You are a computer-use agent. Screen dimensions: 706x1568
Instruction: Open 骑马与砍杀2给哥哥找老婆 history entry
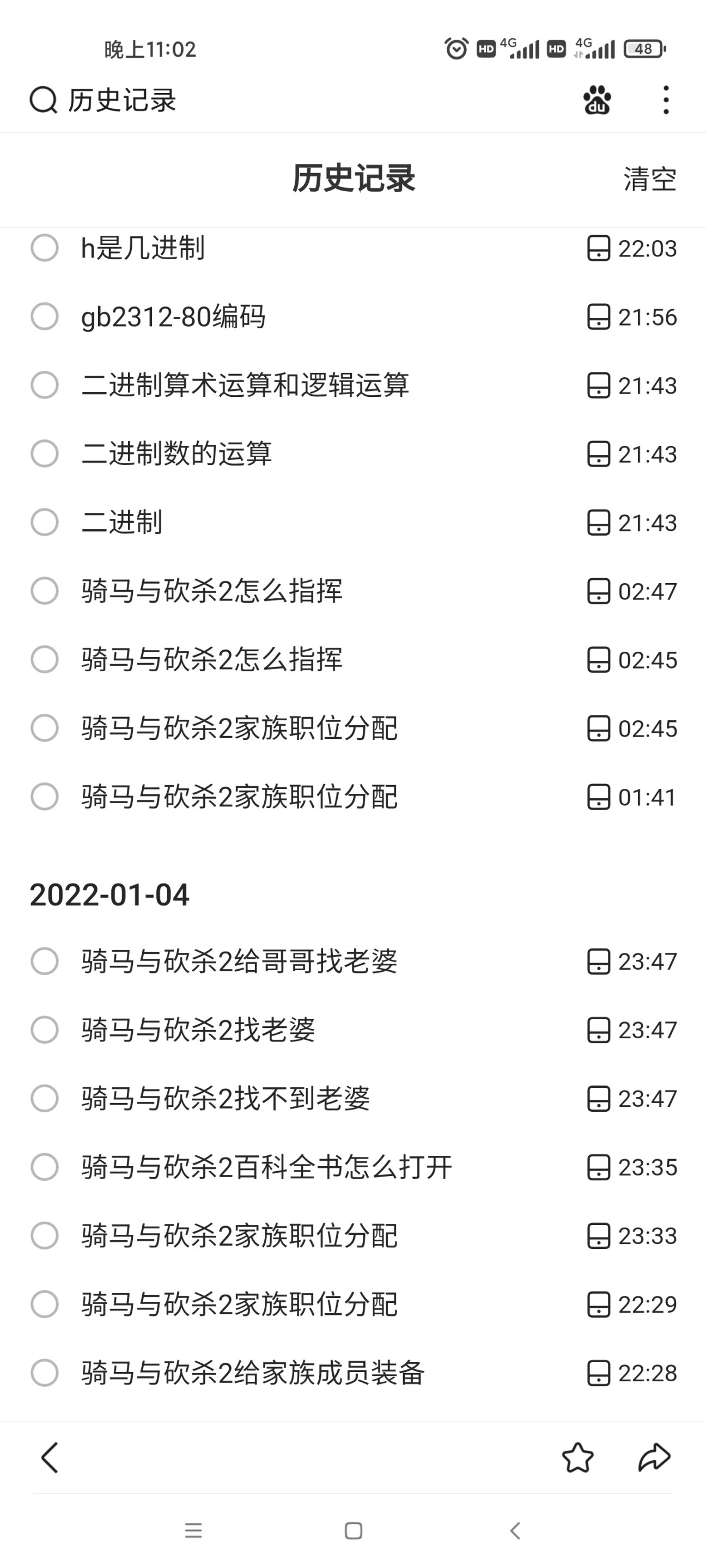(239, 961)
